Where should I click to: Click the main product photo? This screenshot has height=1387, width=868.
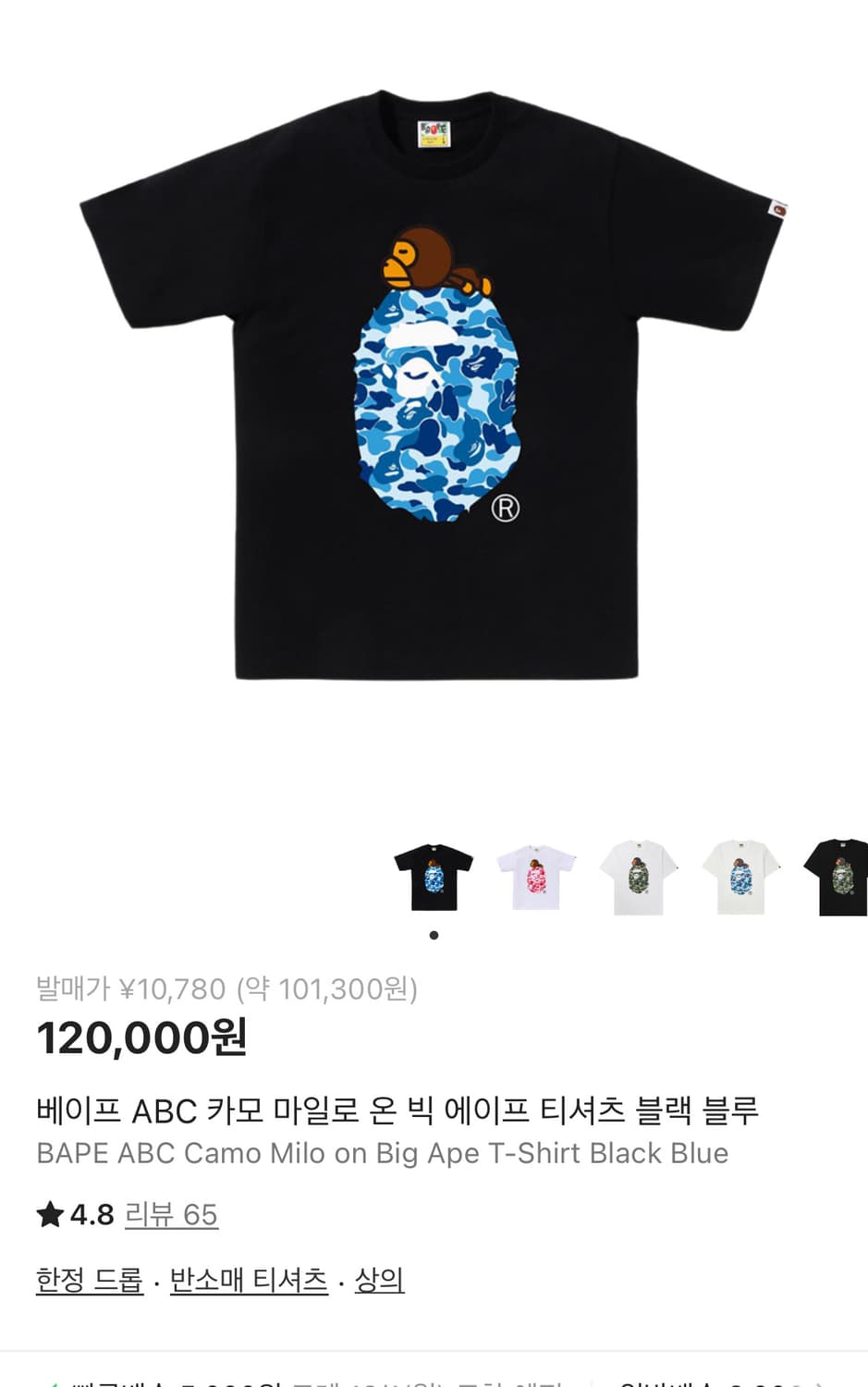(434, 398)
